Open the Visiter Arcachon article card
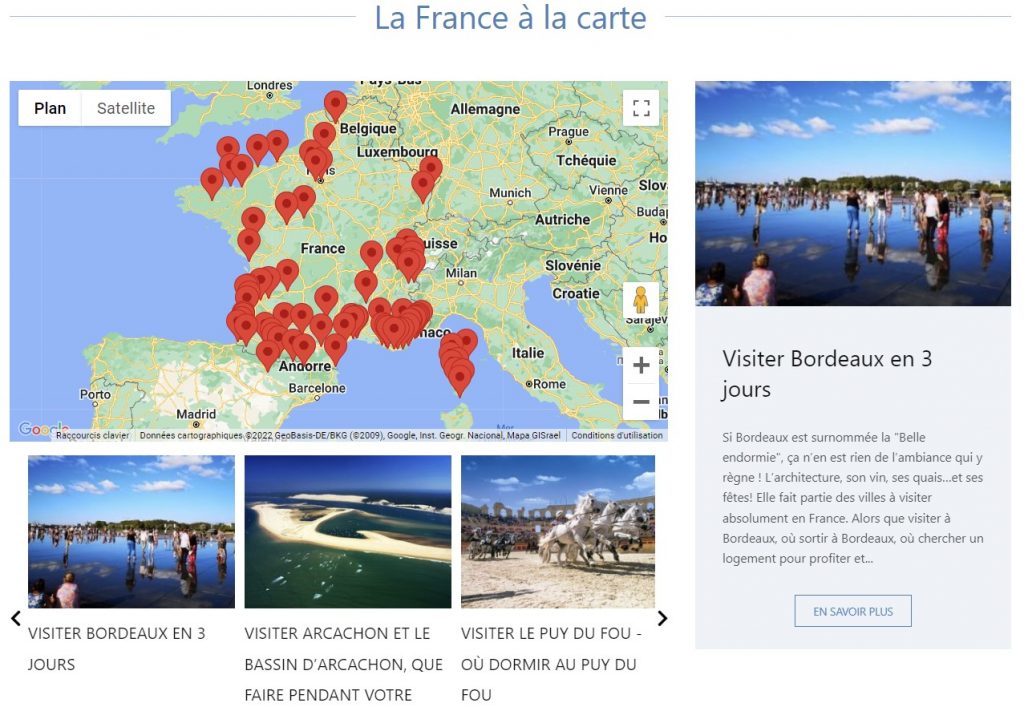 347,532
